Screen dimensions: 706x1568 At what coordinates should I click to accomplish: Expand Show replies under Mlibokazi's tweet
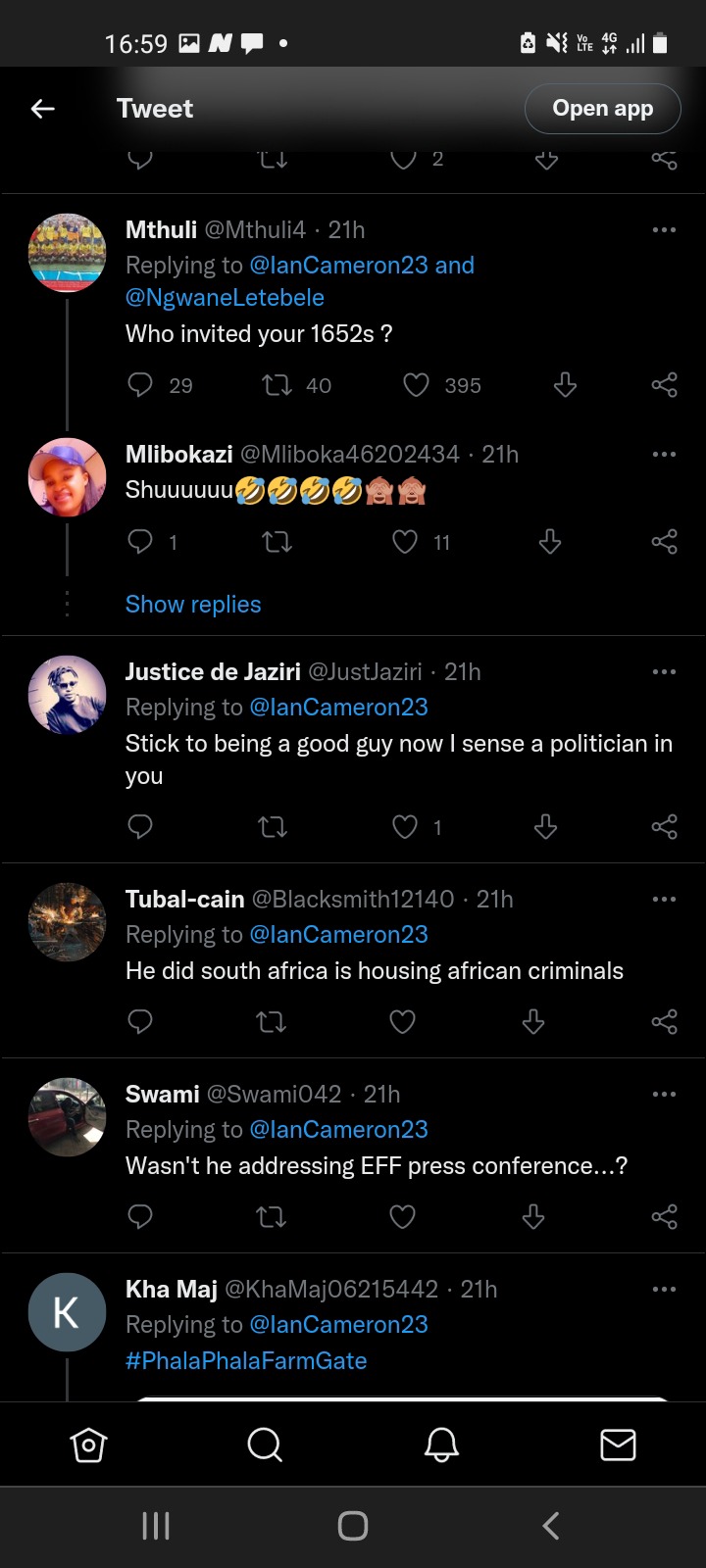coord(193,605)
